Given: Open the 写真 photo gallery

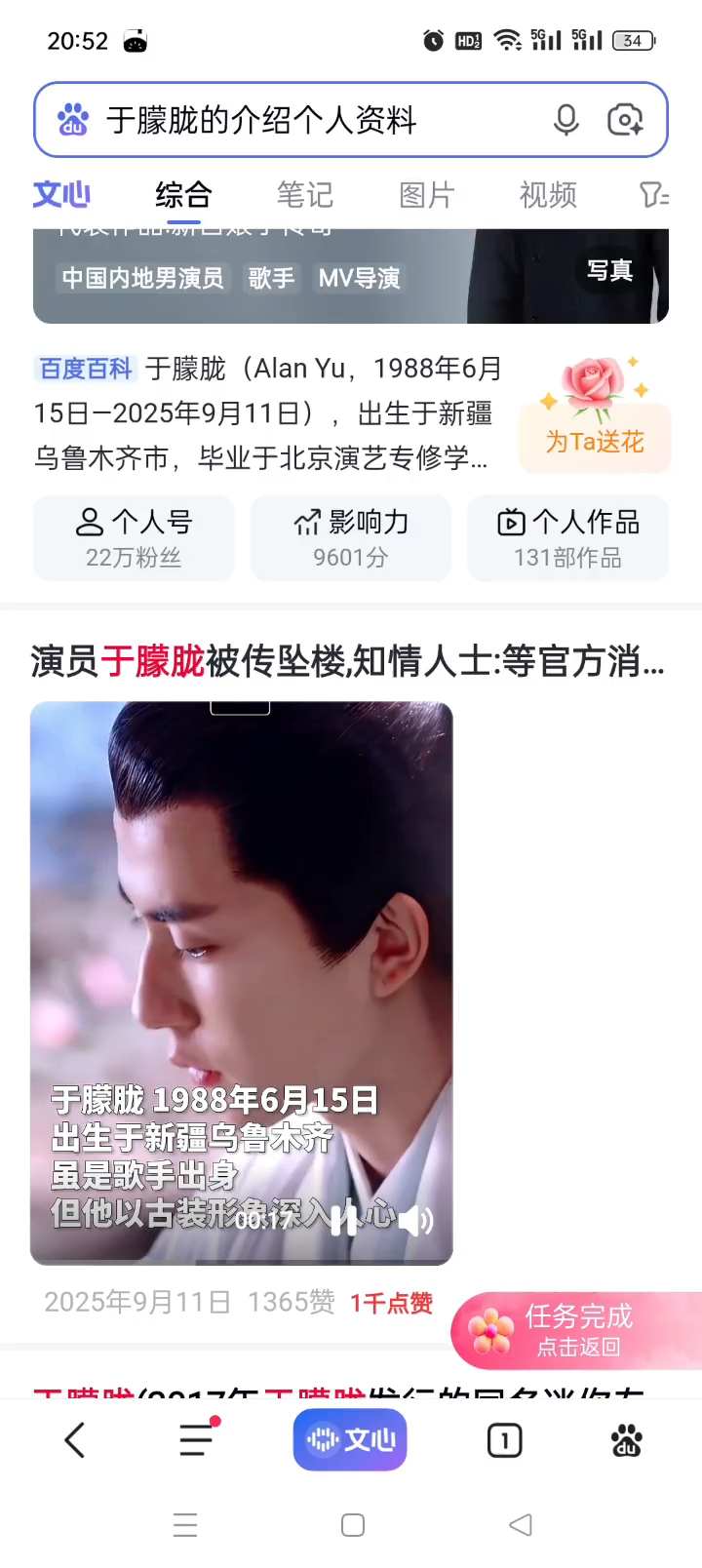Looking at the screenshot, I should click(610, 270).
